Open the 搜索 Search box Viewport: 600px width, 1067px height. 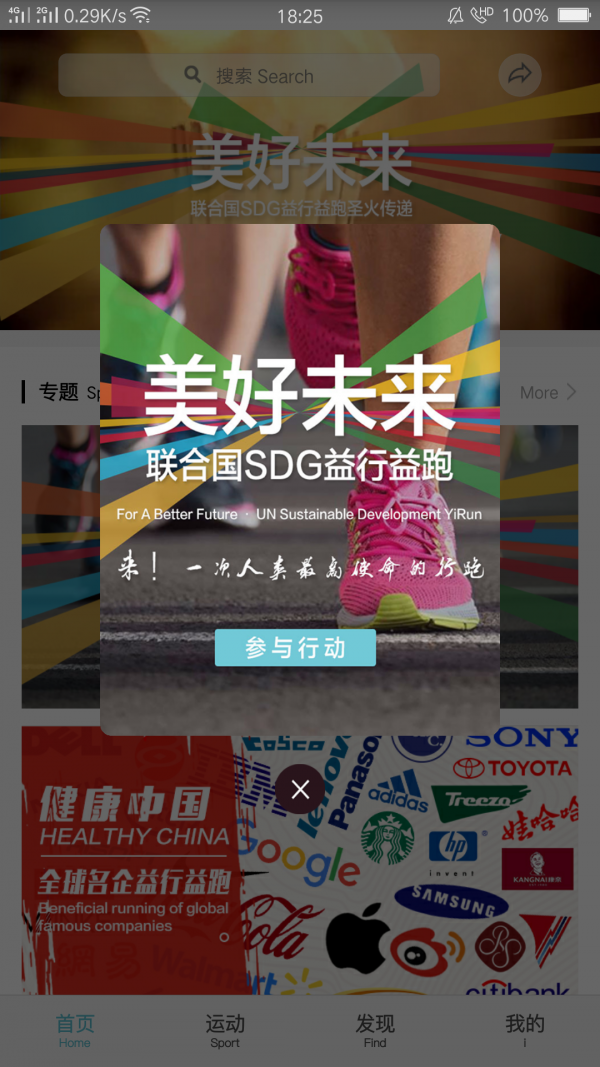[x=249, y=76]
